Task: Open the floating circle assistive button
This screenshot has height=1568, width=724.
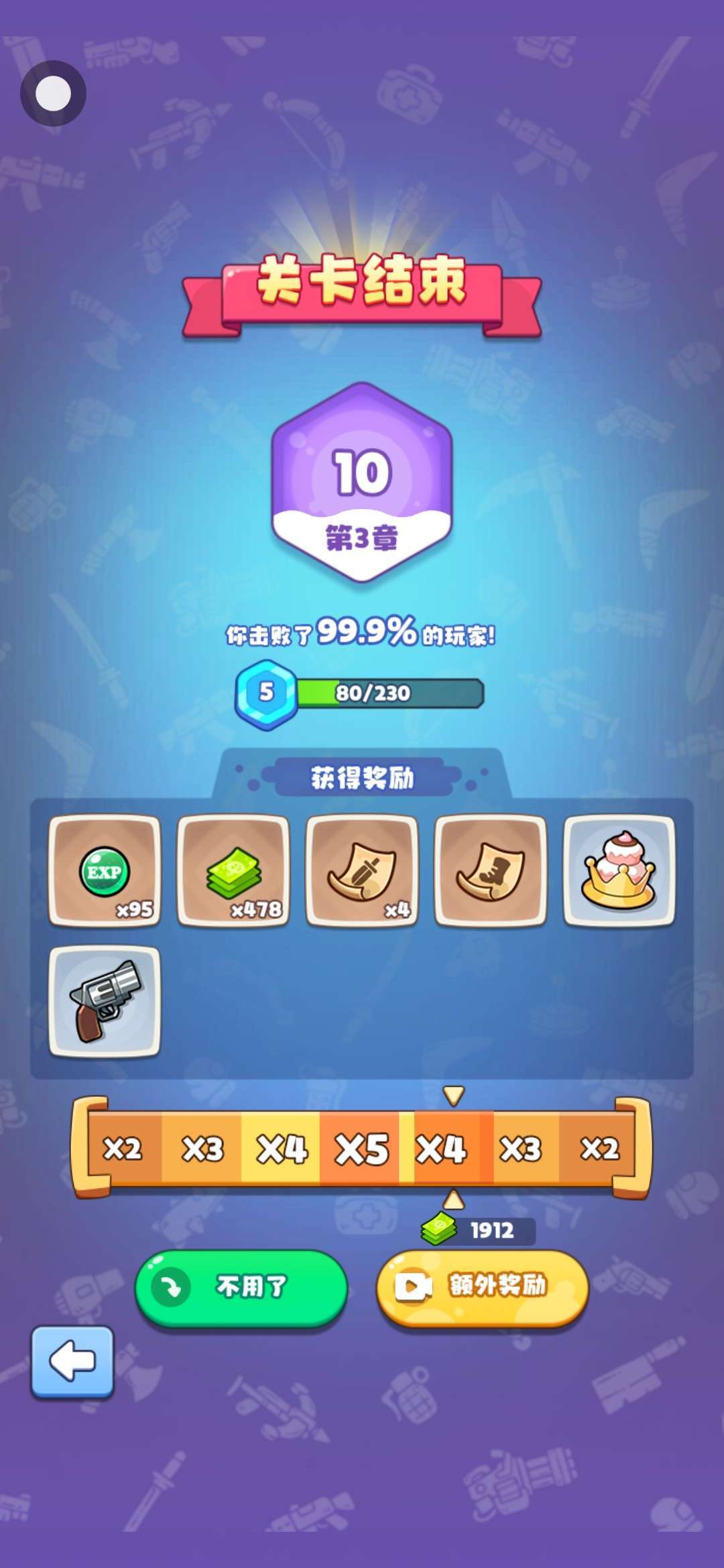Action: [x=53, y=93]
